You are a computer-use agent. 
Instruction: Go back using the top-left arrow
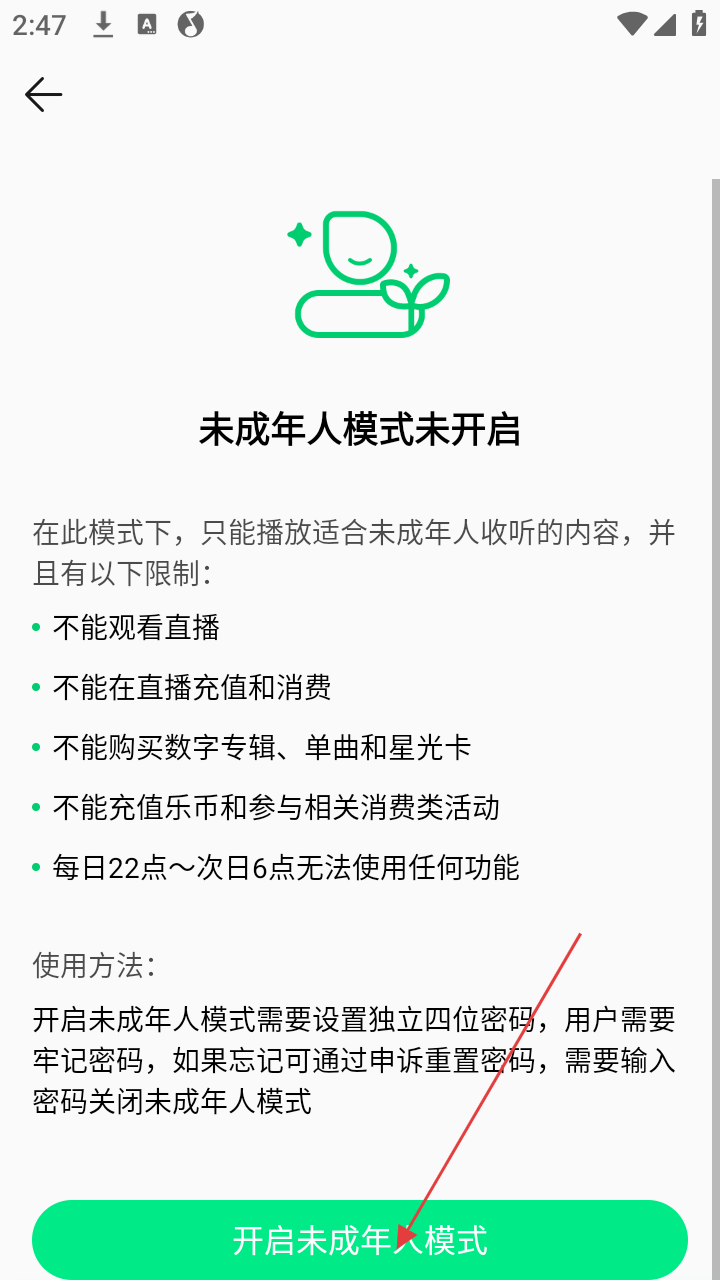[x=43, y=95]
